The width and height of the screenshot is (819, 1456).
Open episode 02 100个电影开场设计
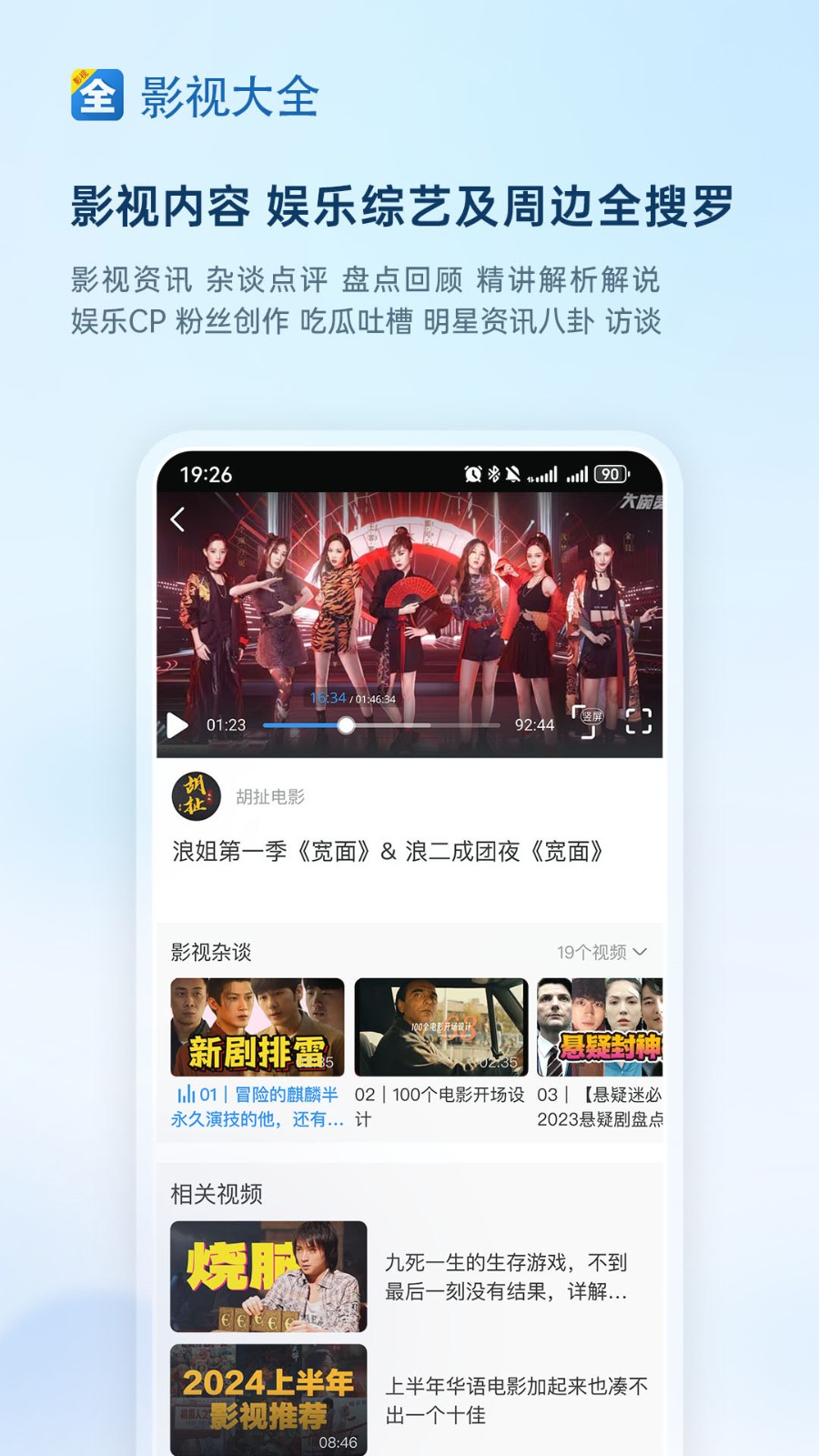click(440, 1027)
